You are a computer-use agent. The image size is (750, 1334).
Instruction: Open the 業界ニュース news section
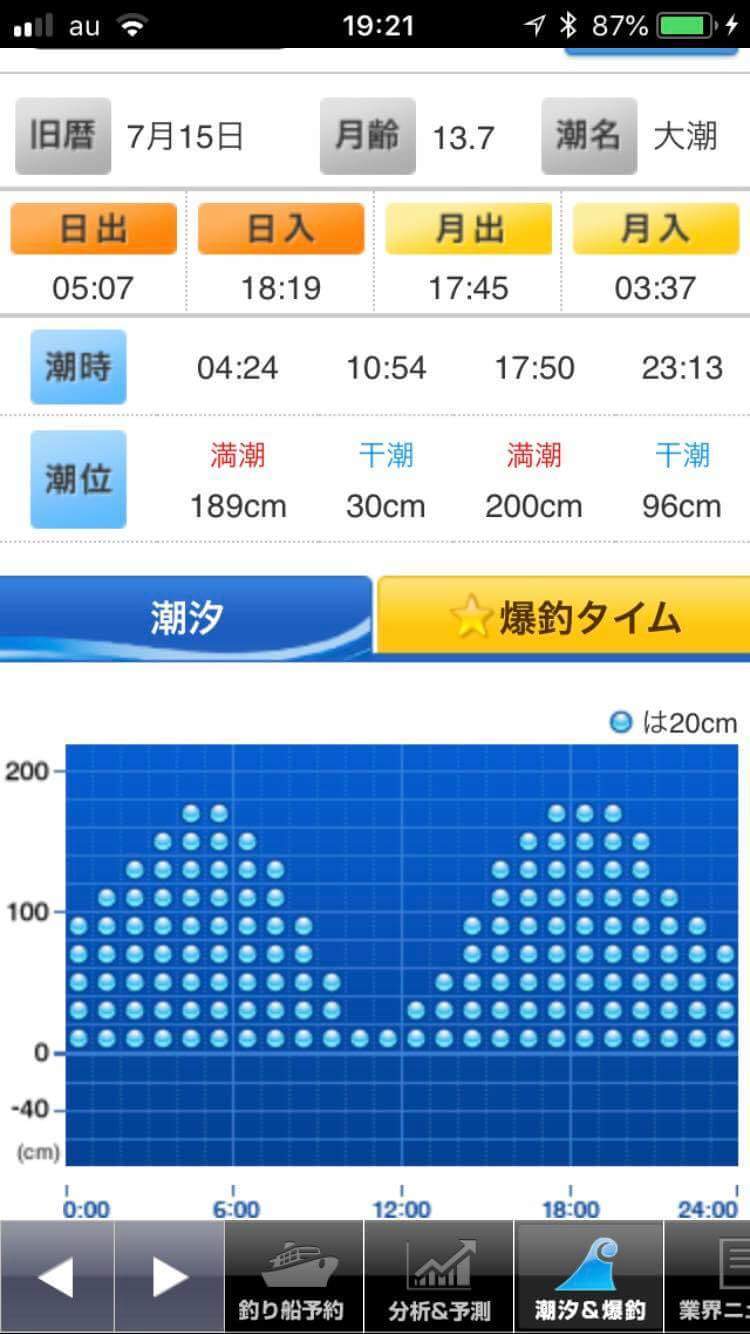pyautogui.click(x=713, y=1277)
